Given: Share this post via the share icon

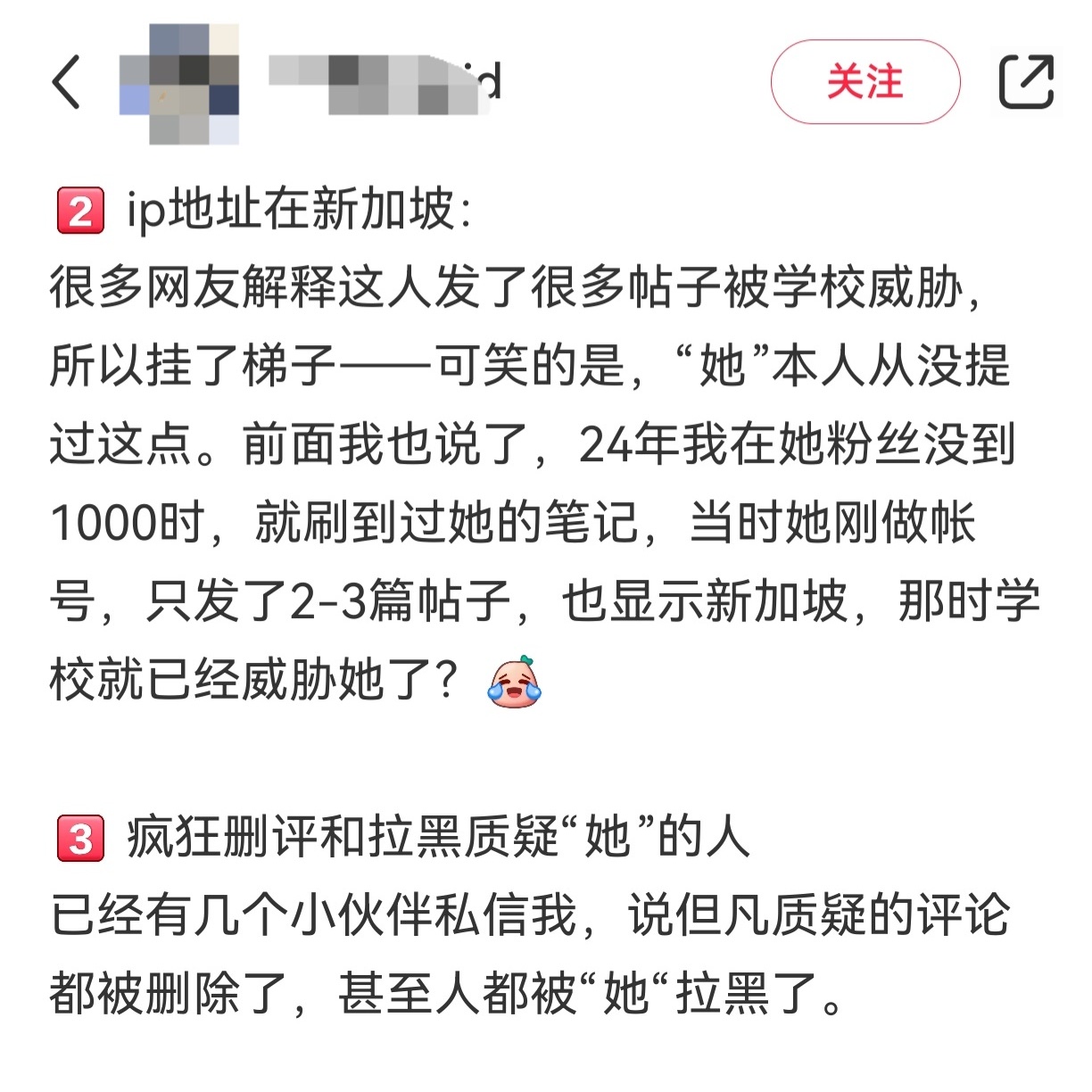Looking at the screenshot, I should pyautogui.click(x=1026, y=82).
